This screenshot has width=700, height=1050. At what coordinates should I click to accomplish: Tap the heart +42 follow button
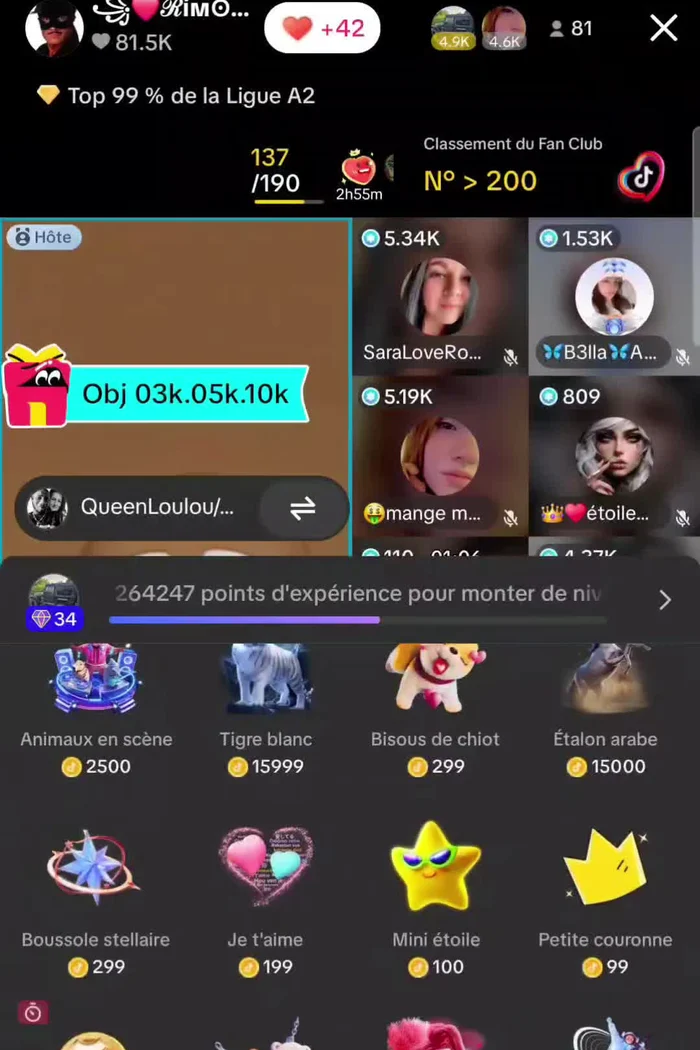tap(322, 29)
